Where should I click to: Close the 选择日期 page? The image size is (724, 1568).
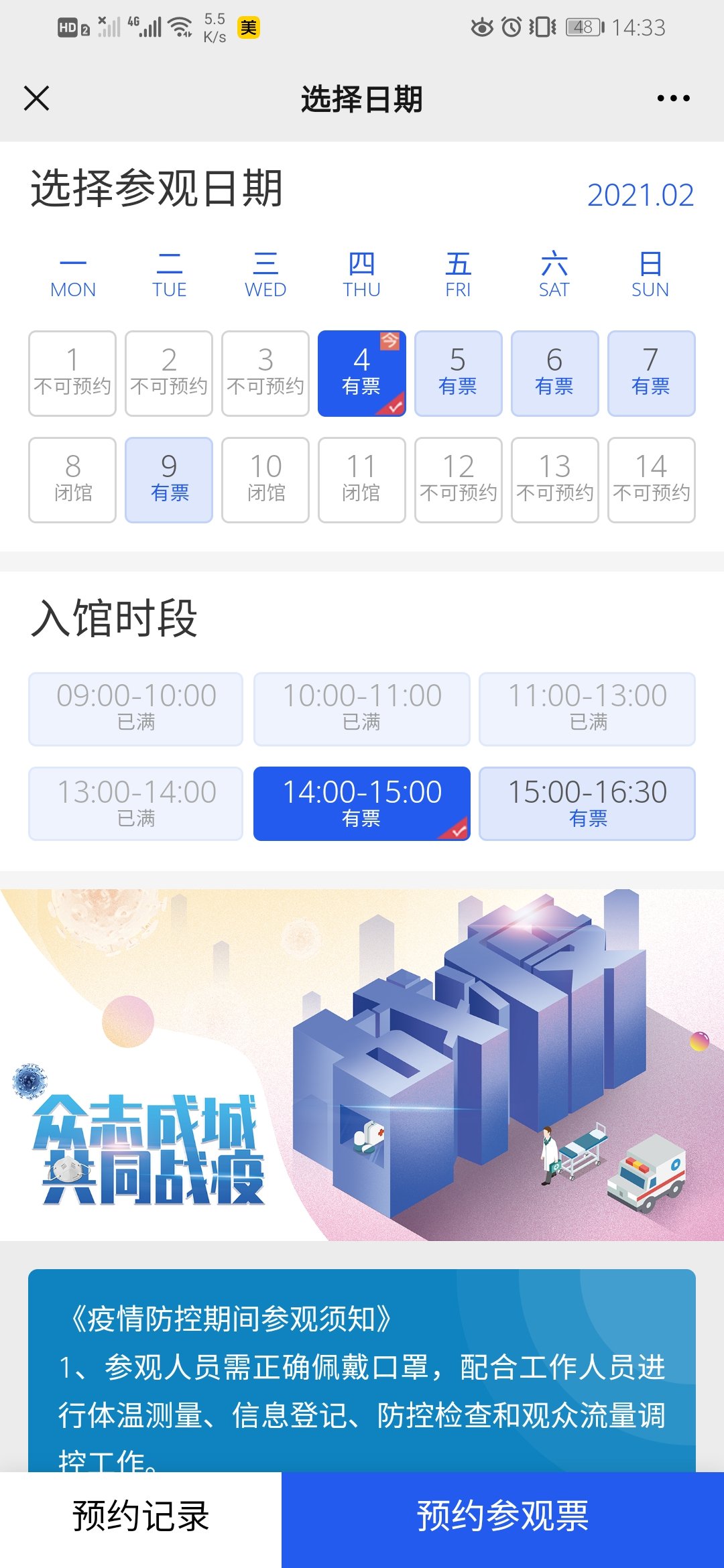click(x=37, y=99)
